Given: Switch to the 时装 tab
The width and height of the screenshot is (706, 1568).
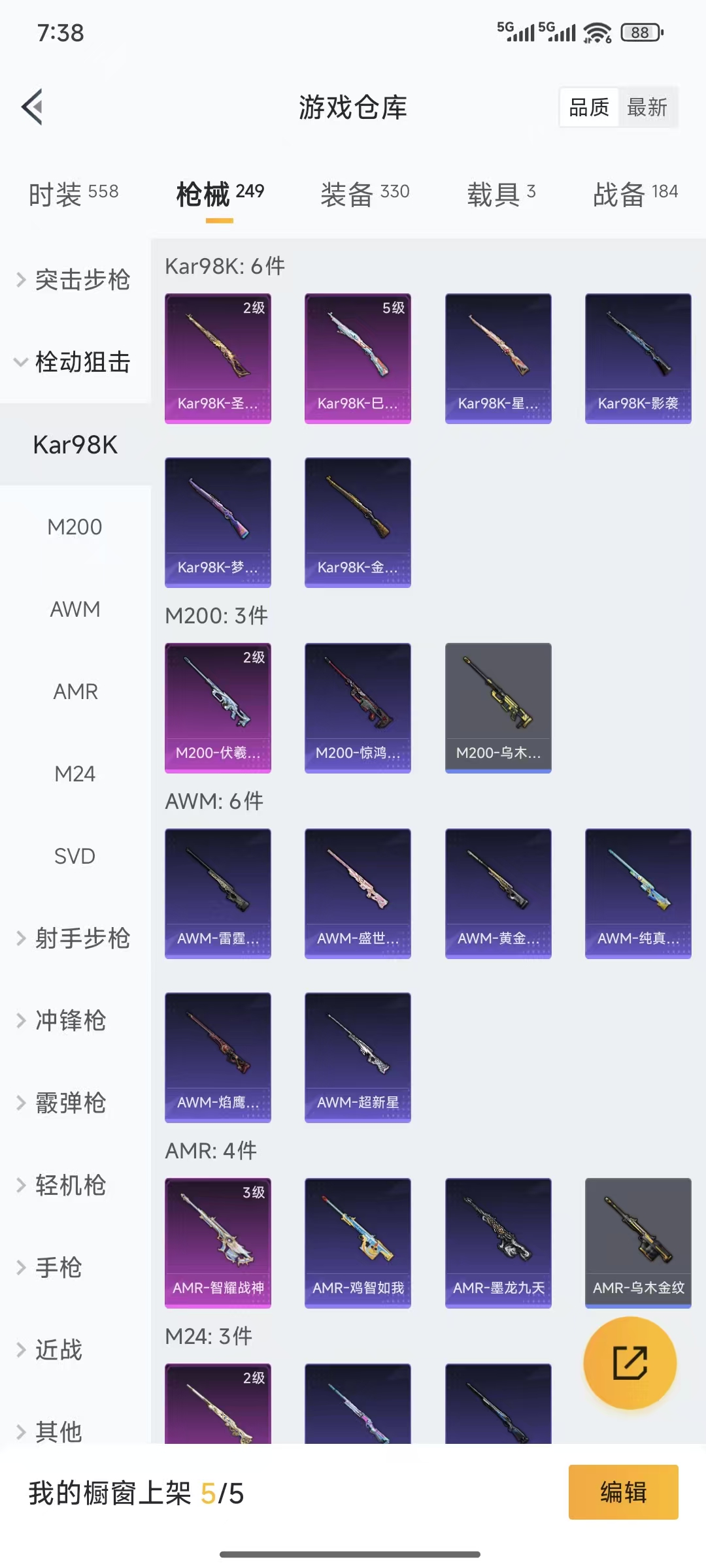Looking at the screenshot, I should pyautogui.click(x=73, y=193).
